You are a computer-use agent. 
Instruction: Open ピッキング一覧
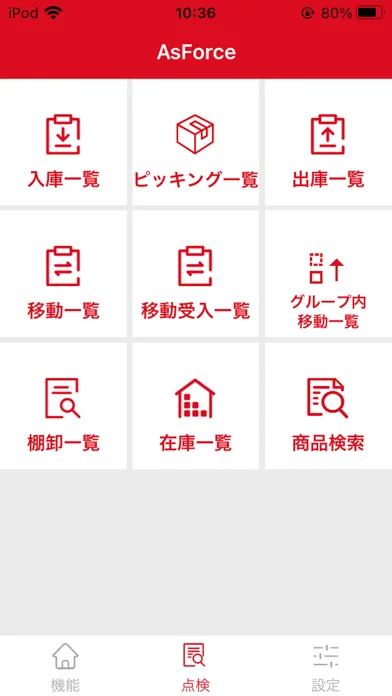coord(195,142)
